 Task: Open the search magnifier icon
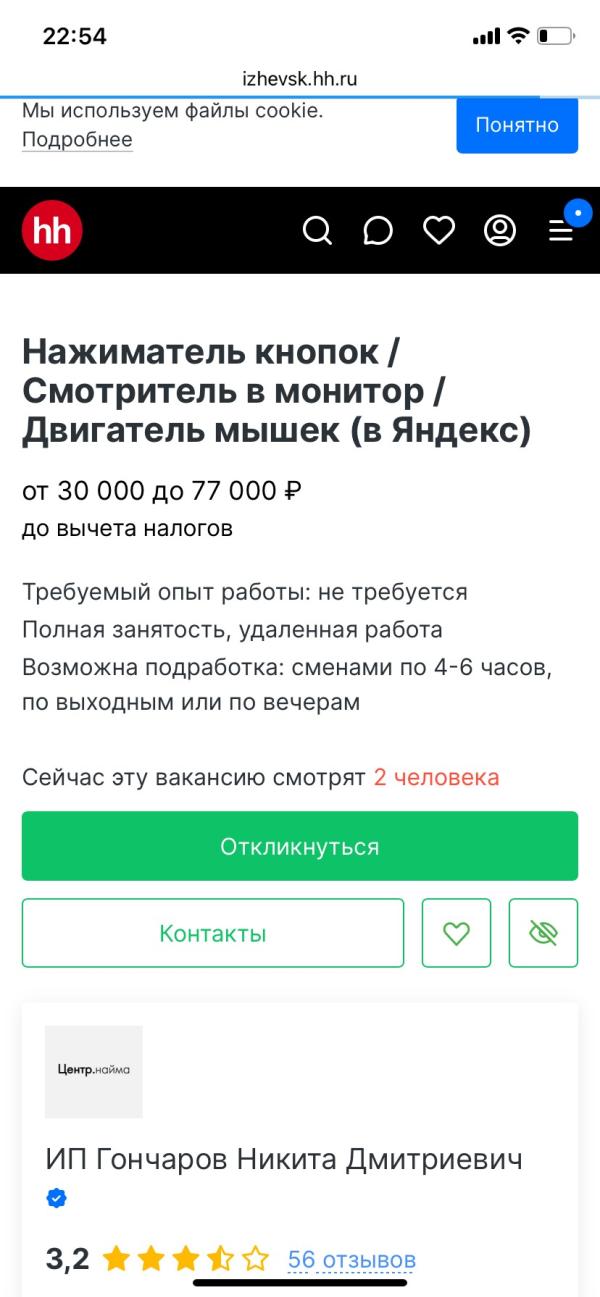click(x=317, y=231)
